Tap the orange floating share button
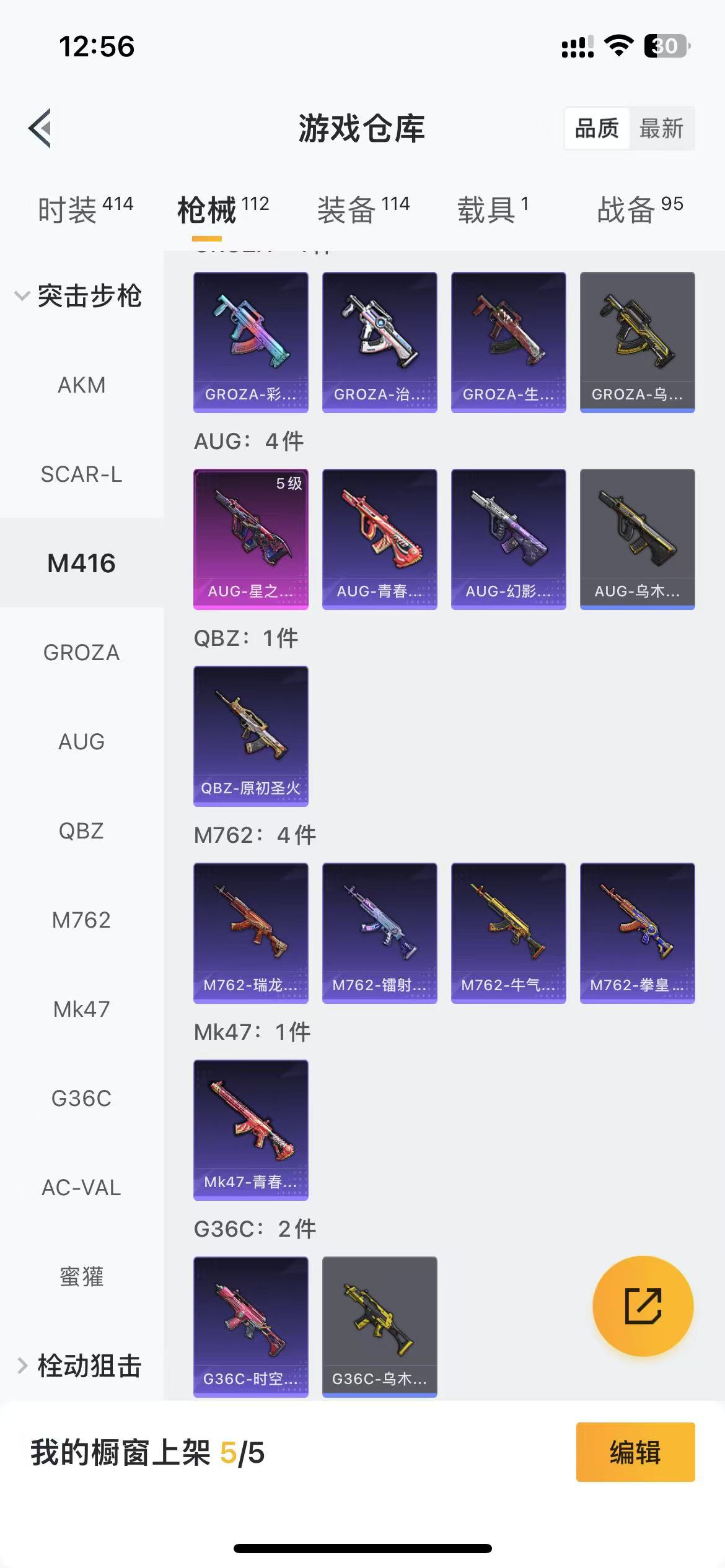 tap(643, 1306)
